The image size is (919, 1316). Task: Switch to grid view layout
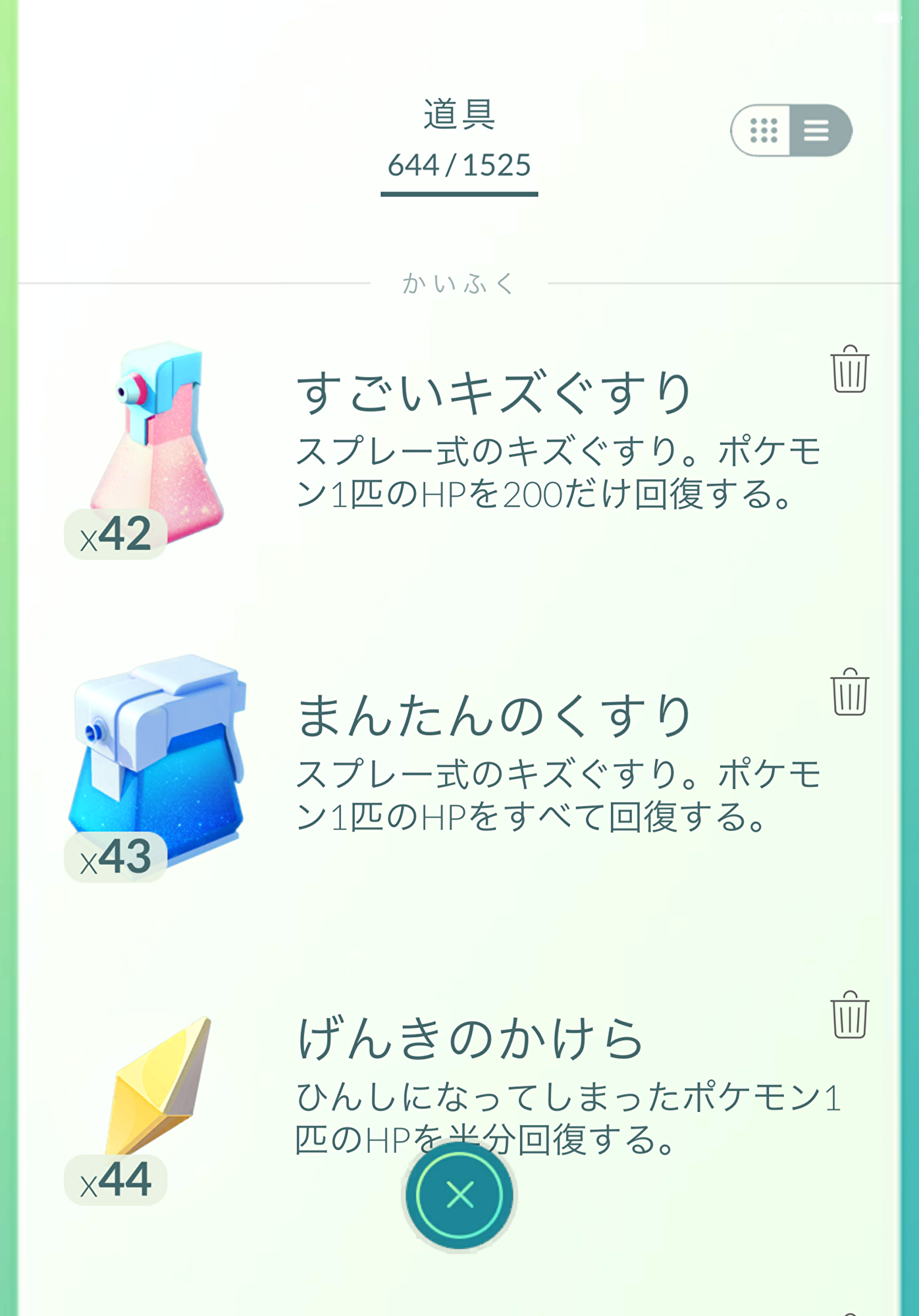tap(763, 130)
